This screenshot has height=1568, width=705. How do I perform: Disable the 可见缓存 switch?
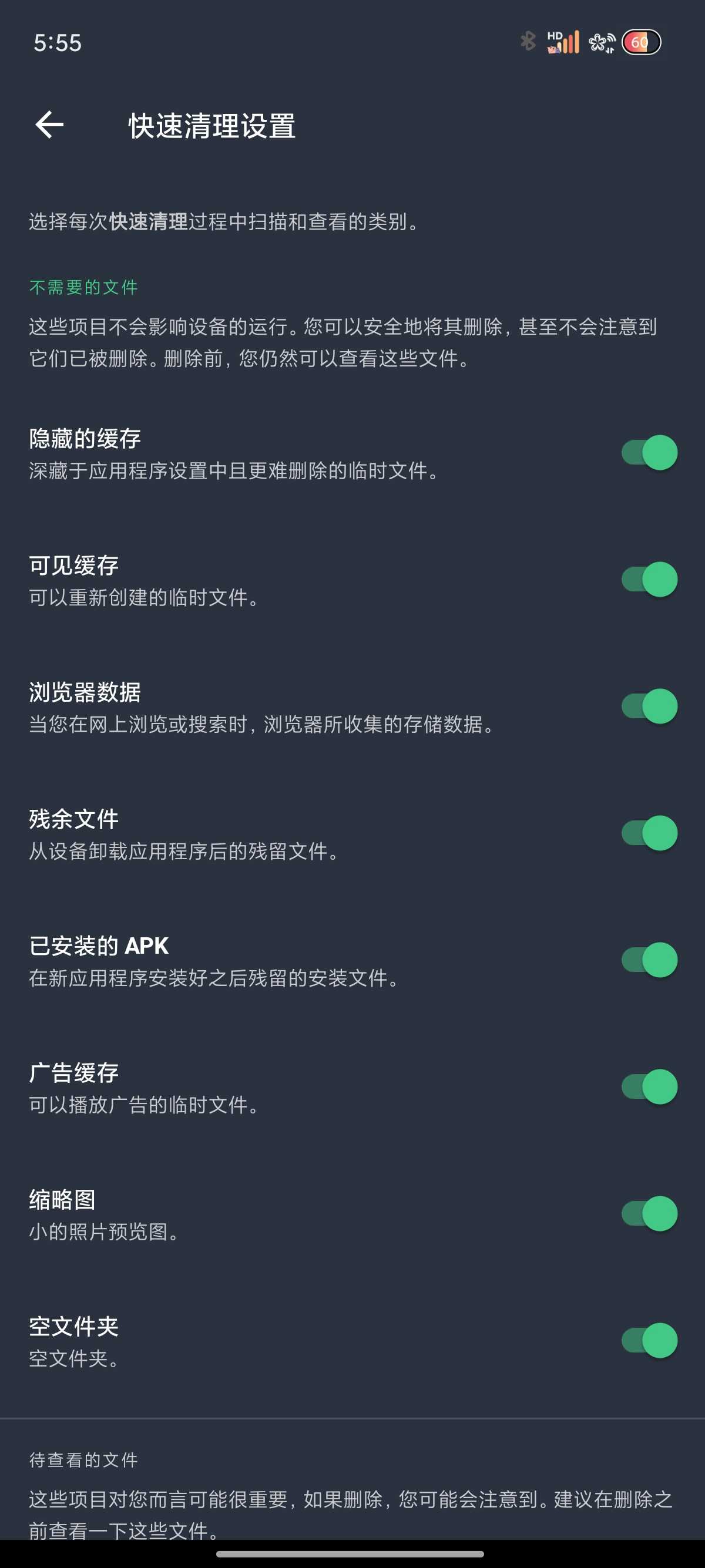649,580
